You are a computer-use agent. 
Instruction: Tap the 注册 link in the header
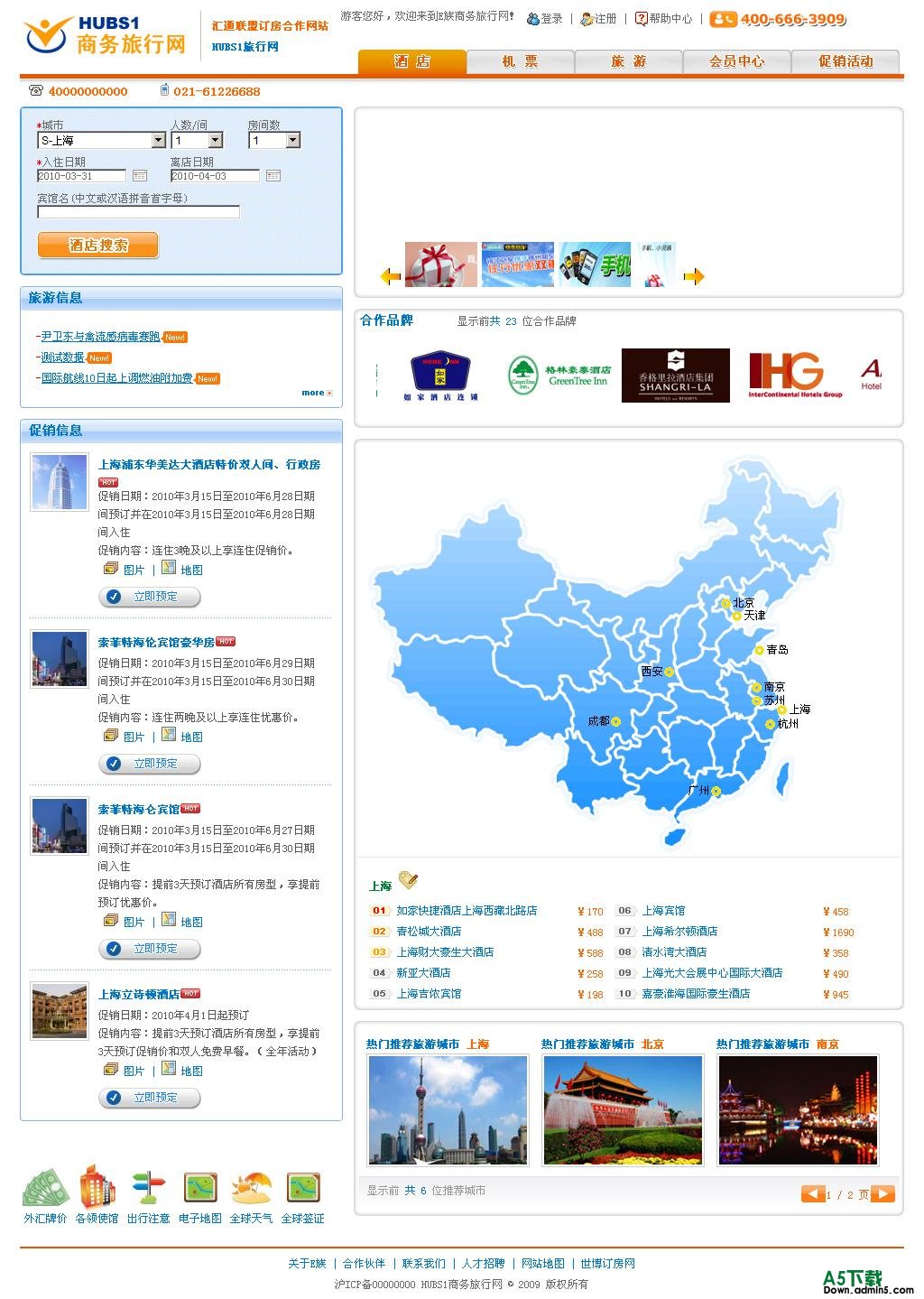[605, 18]
